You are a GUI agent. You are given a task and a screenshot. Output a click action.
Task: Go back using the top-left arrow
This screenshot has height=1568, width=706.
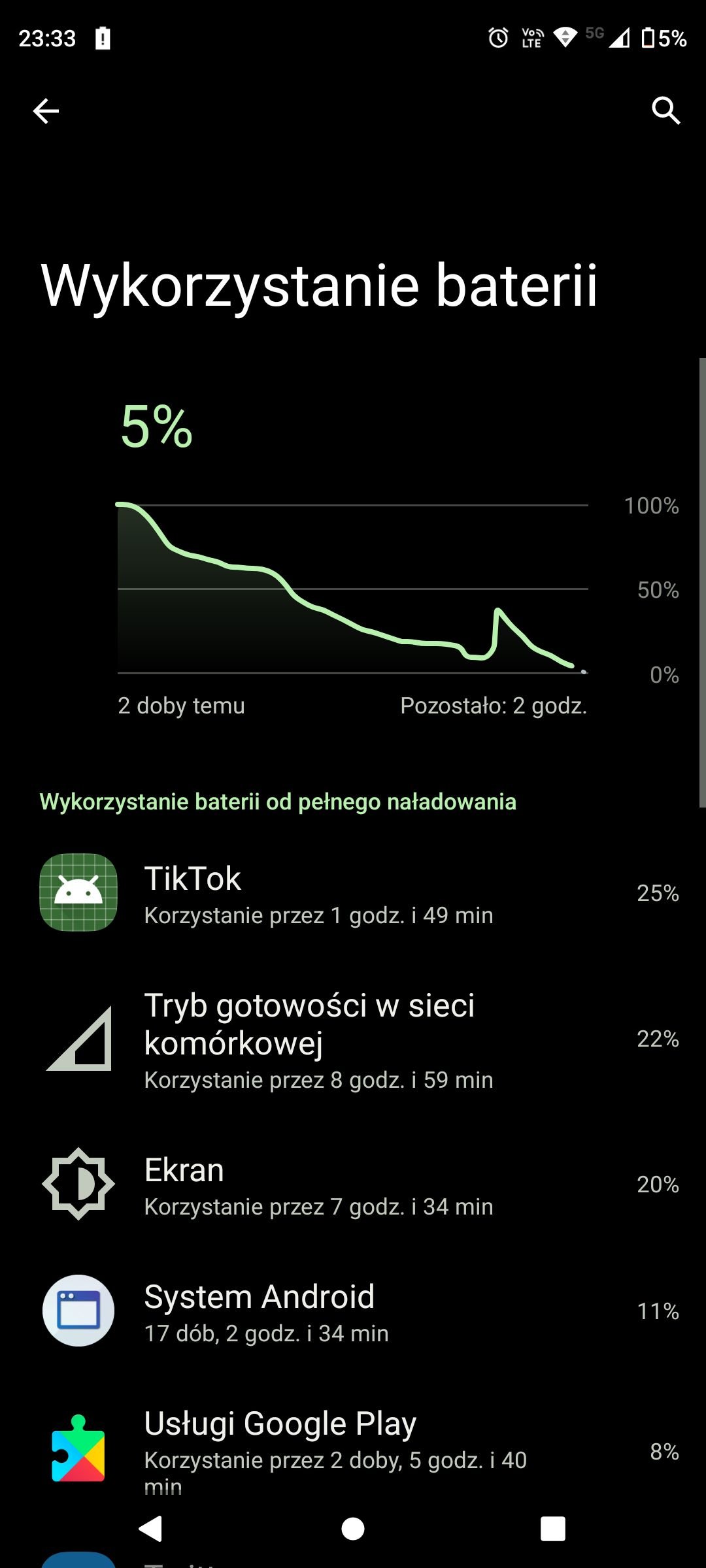click(46, 111)
